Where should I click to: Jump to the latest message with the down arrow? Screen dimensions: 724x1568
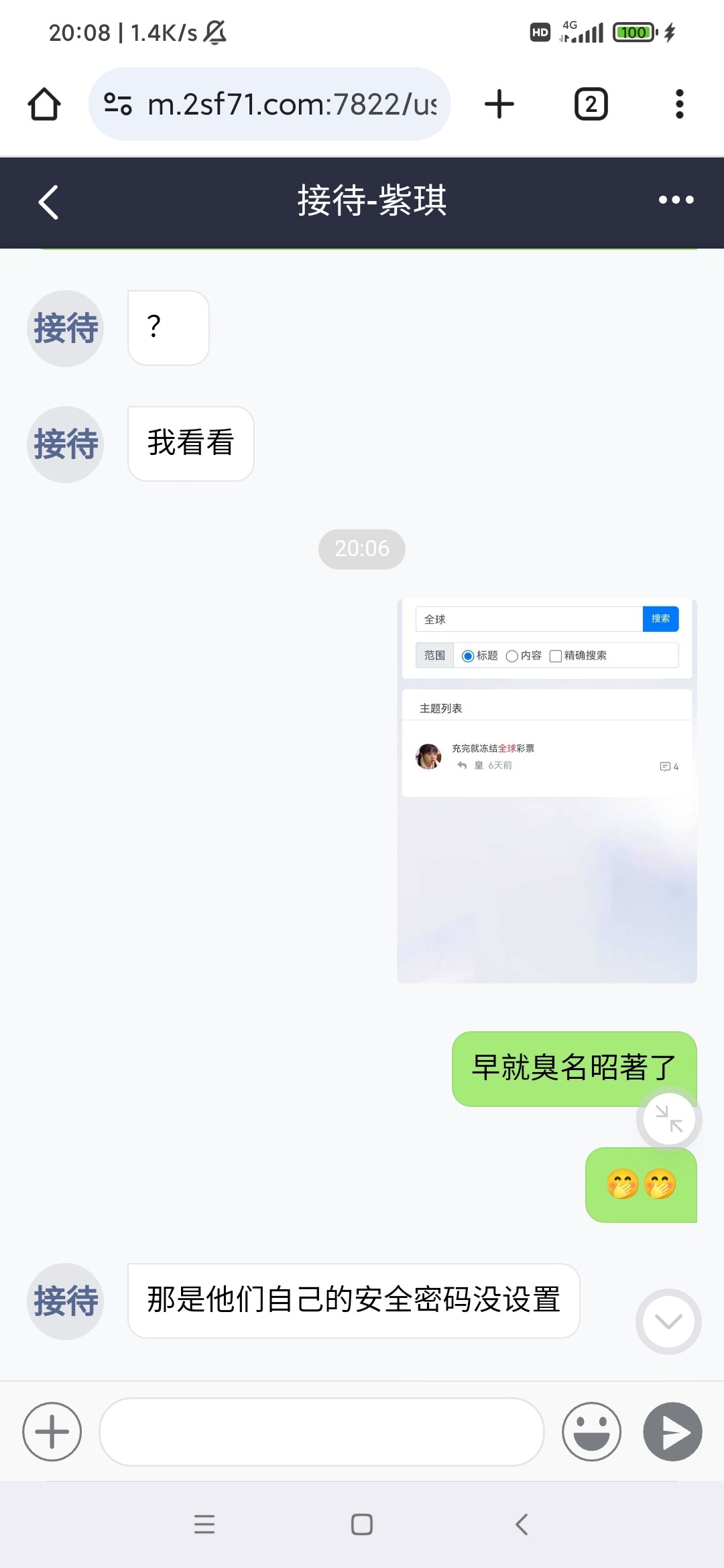(x=668, y=1321)
